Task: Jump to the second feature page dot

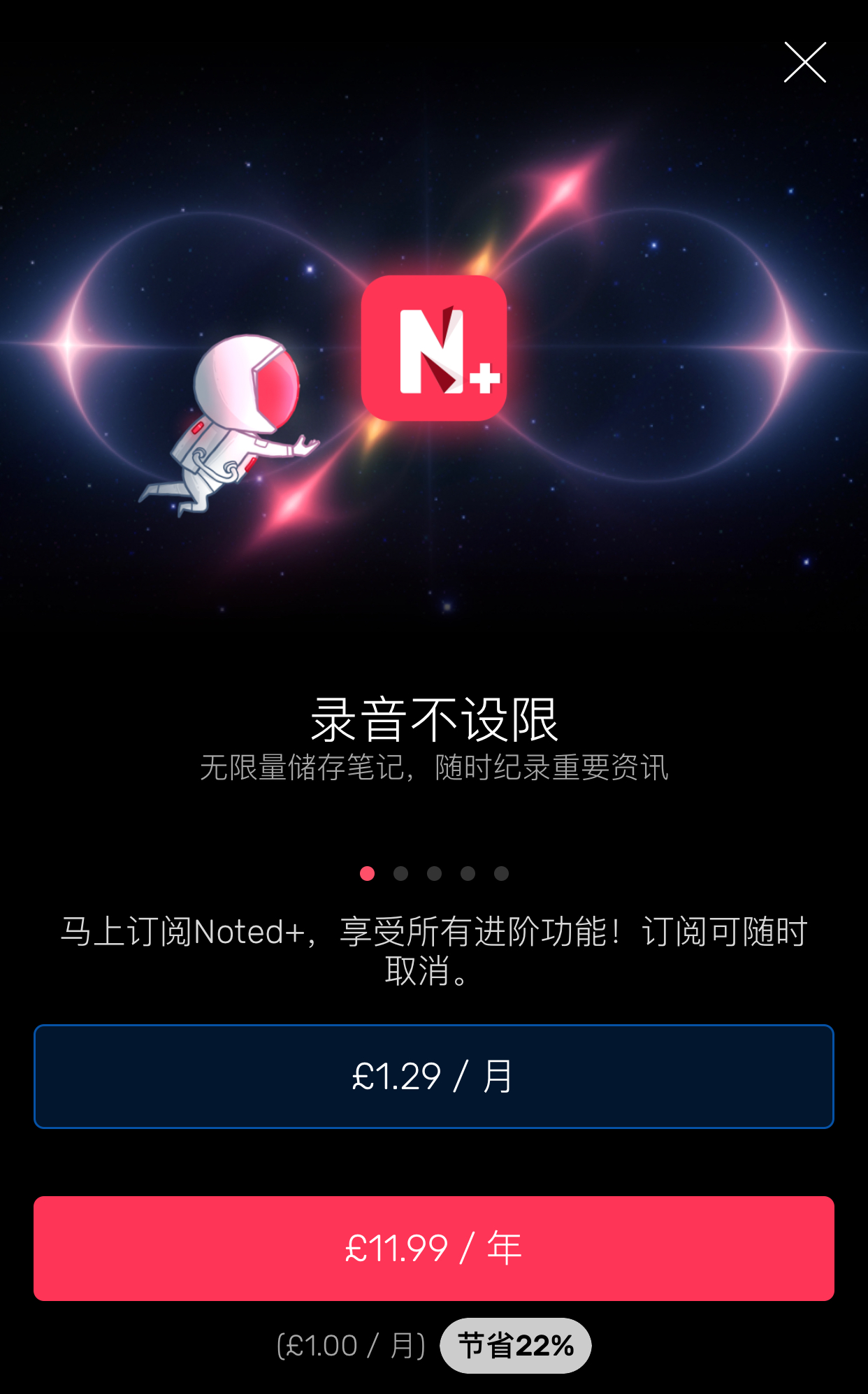Action: coord(400,873)
